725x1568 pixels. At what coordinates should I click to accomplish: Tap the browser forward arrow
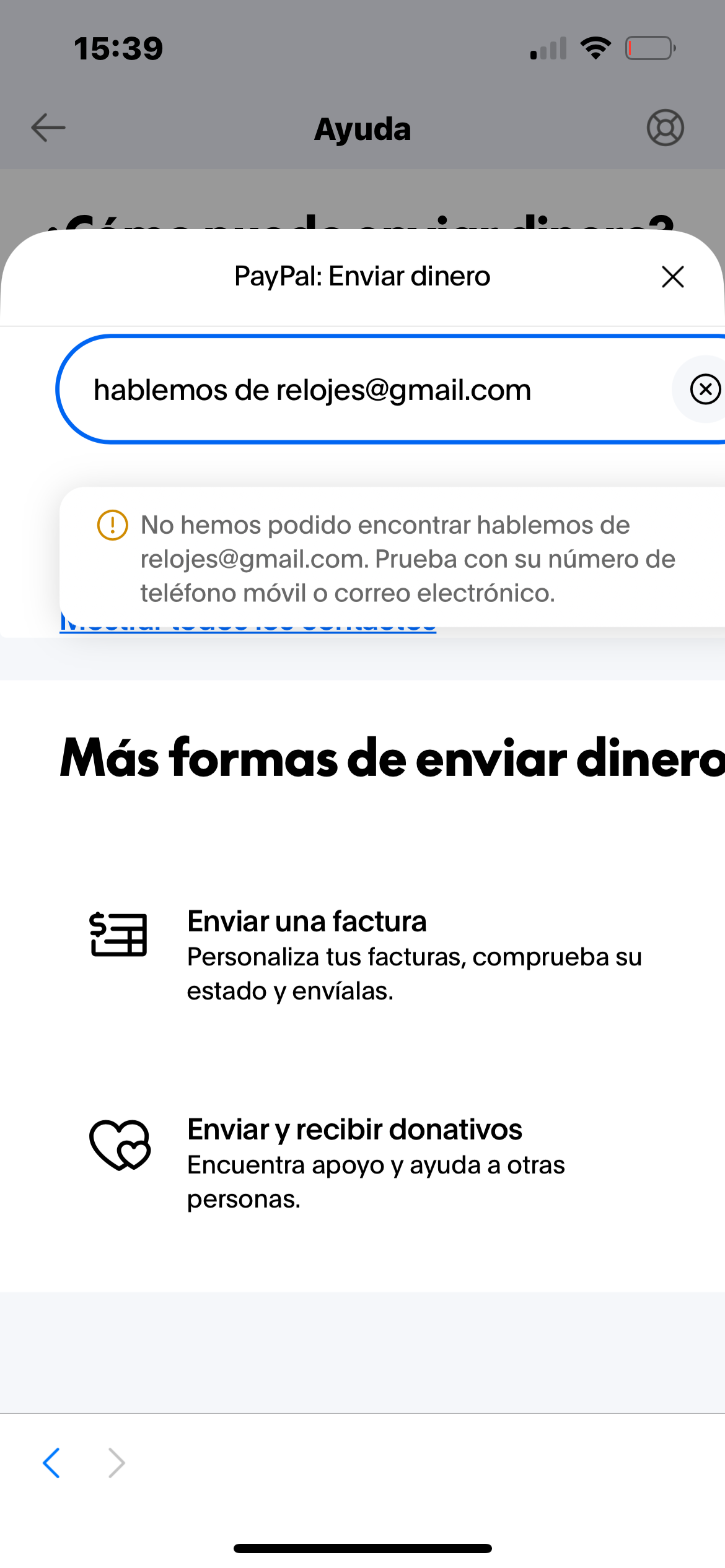click(x=116, y=1463)
